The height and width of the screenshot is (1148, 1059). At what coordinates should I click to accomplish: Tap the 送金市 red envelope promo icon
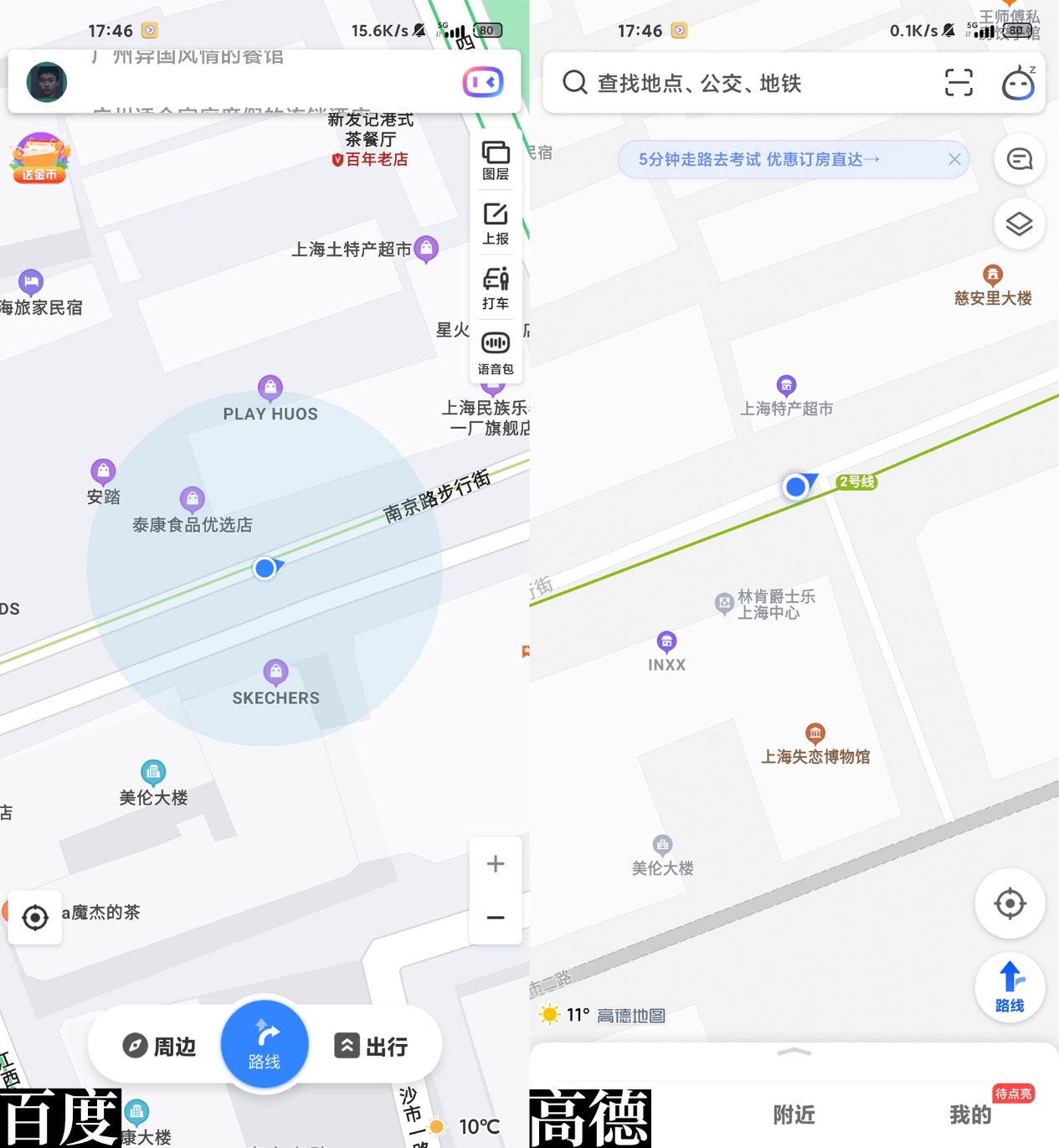tap(39, 157)
